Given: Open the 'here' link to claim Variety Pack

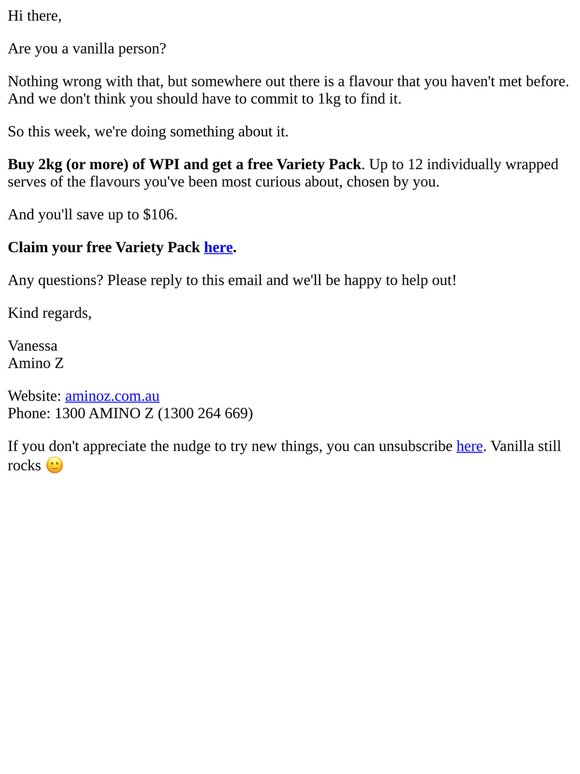Looking at the screenshot, I should click(x=218, y=247).
